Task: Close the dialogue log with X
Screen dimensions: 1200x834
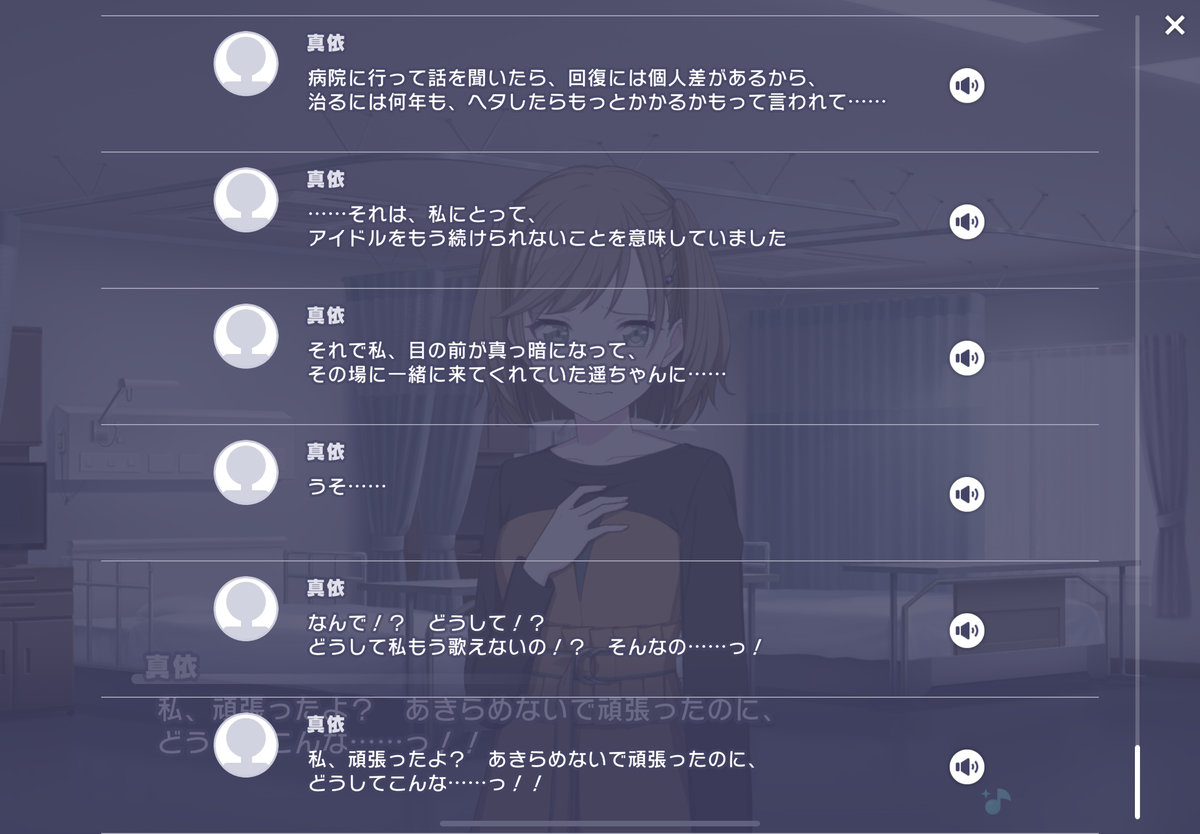Action: point(1174,26)
